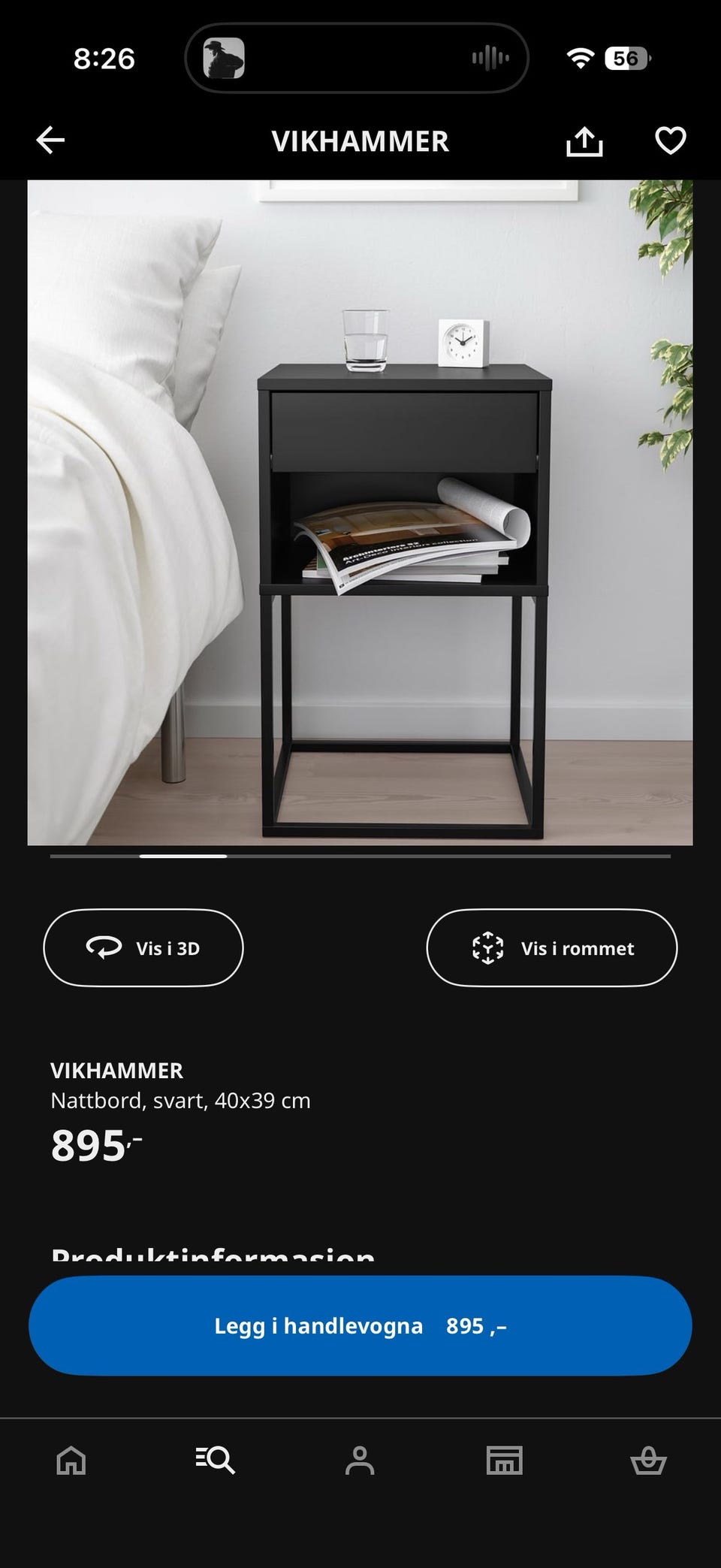Open the store/planner icon in bottom bar
Viewport: 721px width, 1568px height.
(x=505, y=1461)
